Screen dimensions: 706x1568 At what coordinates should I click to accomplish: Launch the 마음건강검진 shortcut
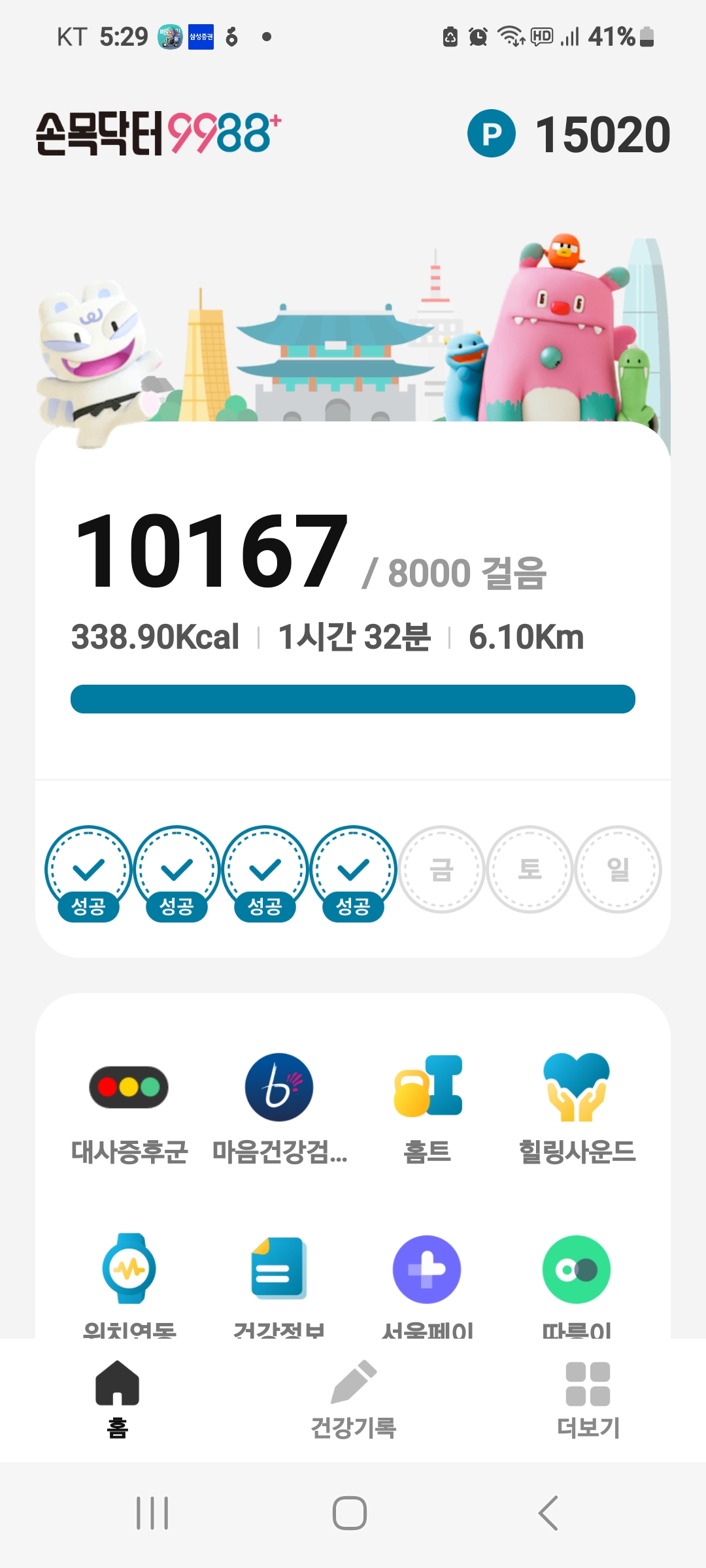pyautogui.click(x=279, y=1109)
